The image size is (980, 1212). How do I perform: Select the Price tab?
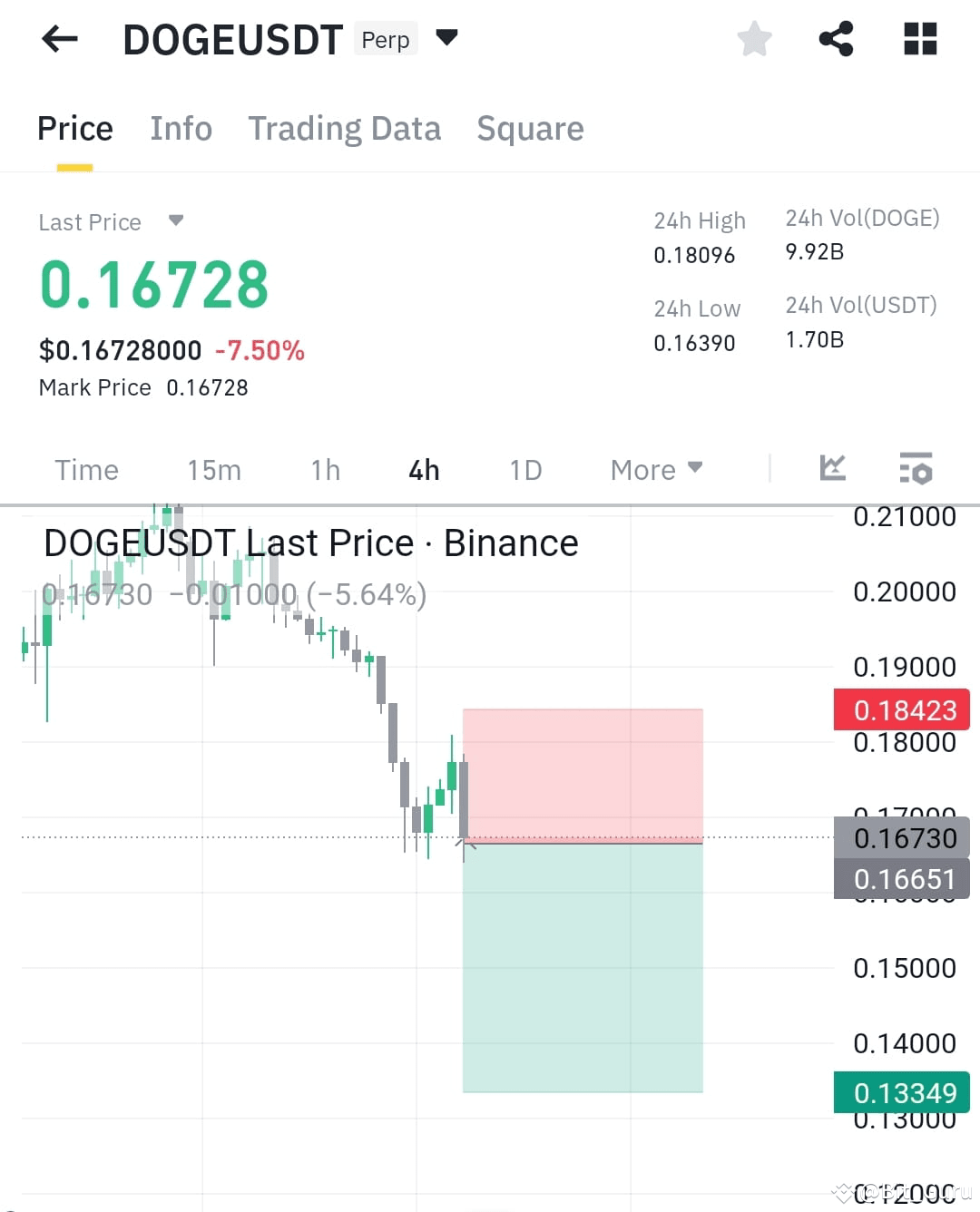click(74, 128)
